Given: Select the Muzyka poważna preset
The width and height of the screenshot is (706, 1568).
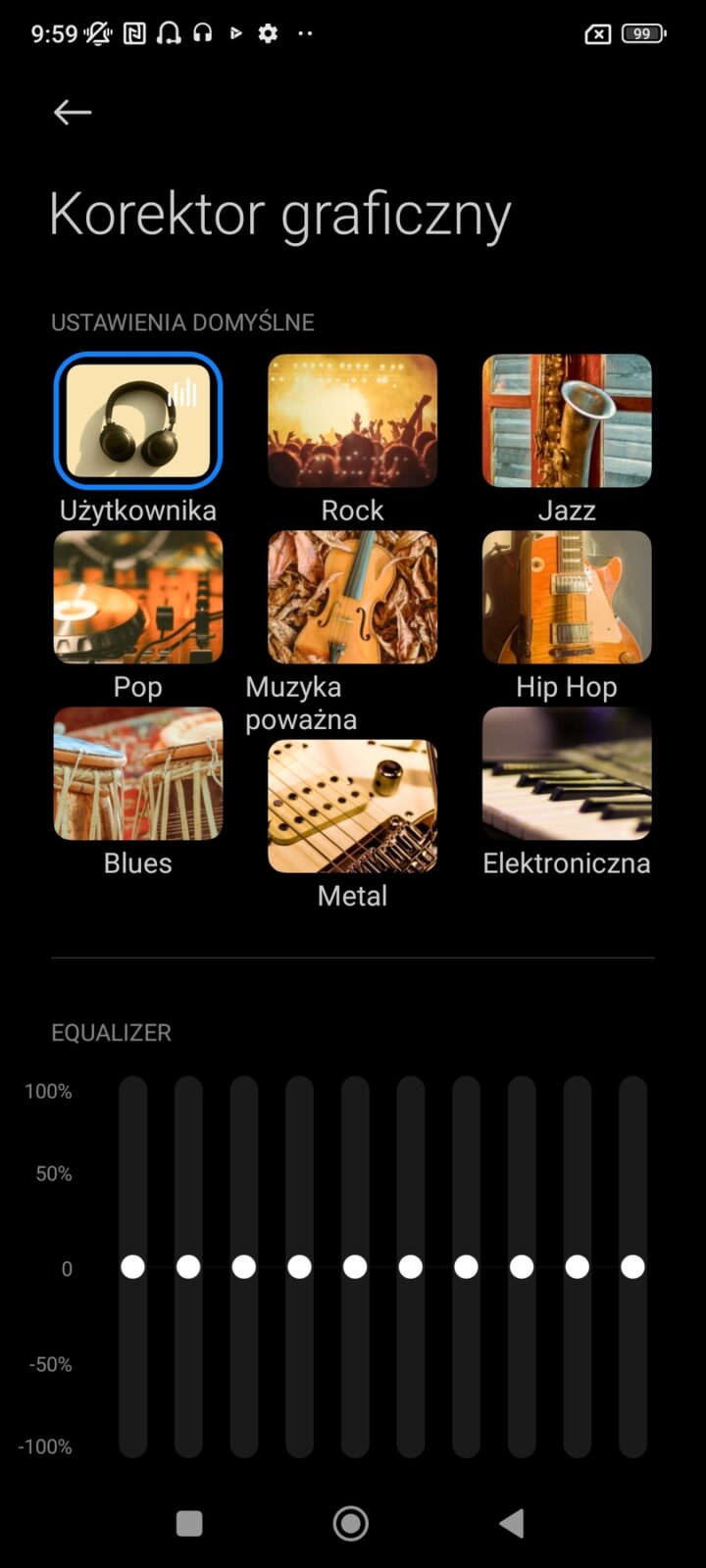Looking at the screenshot, I should (x=352, y=598).
